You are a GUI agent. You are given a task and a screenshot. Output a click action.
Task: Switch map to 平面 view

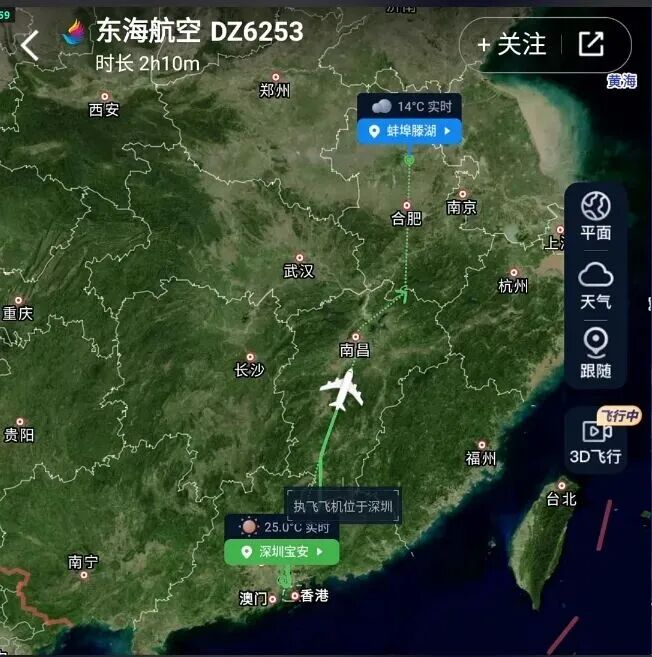point(596,216)
